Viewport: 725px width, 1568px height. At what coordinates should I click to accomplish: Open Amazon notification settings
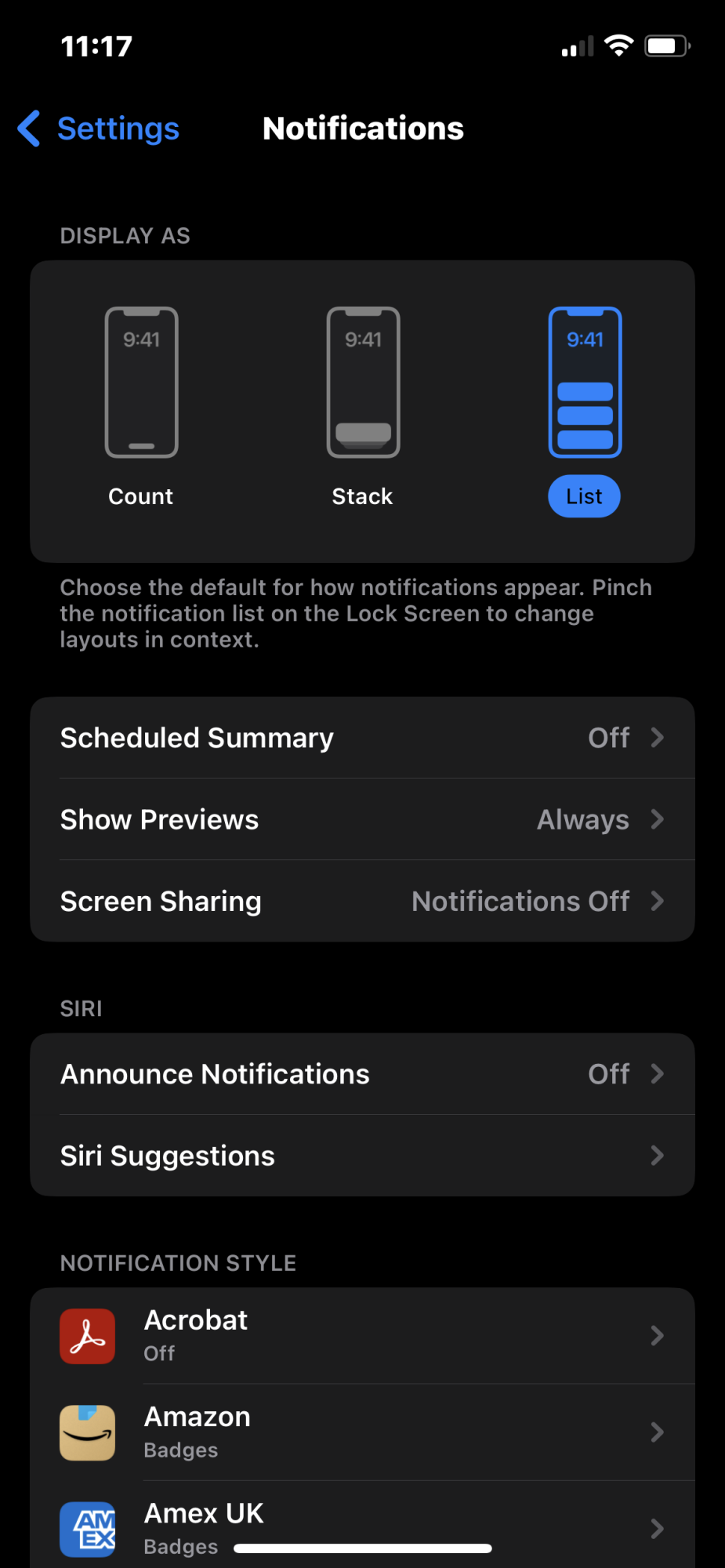[x=362, y=1432]
